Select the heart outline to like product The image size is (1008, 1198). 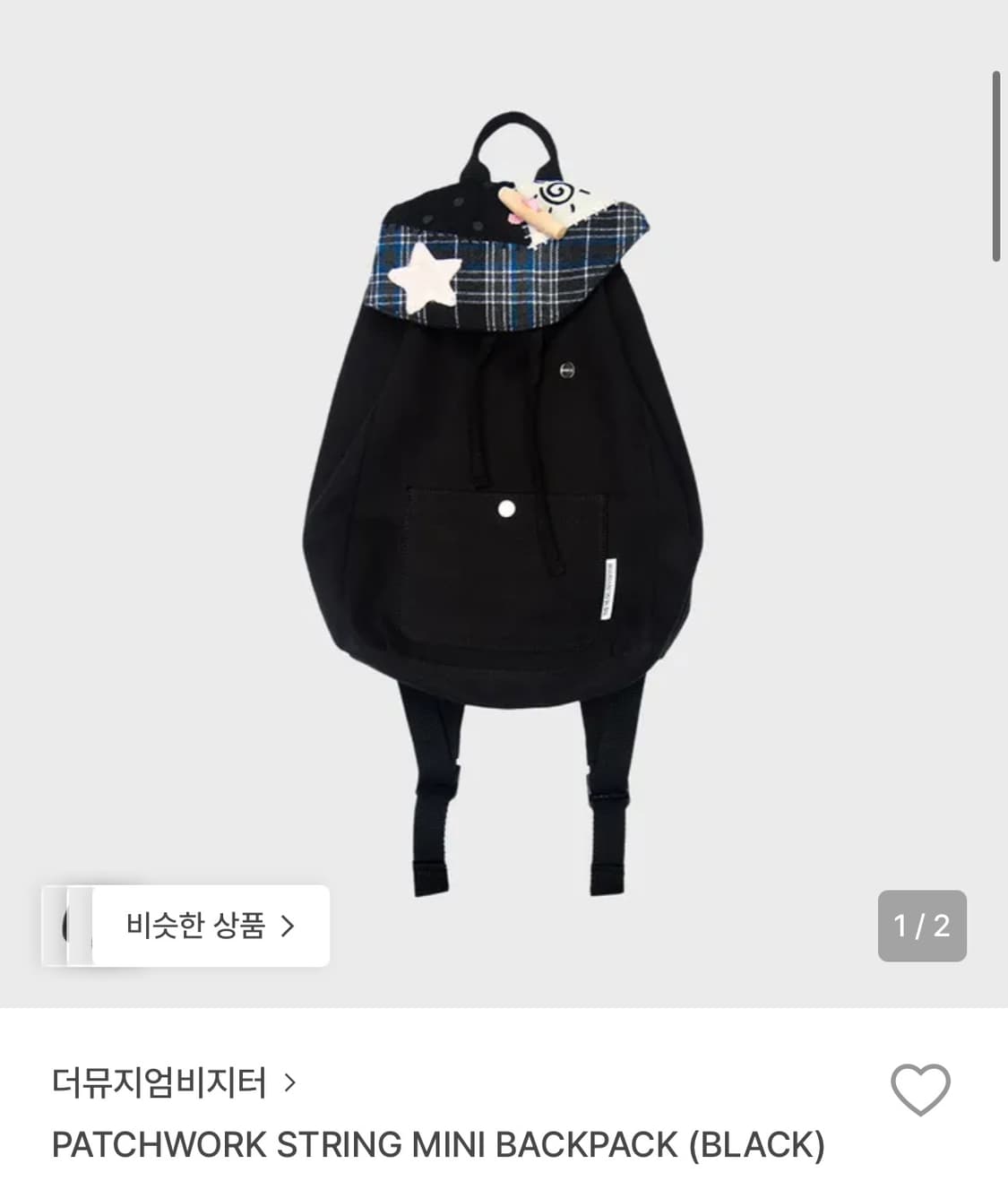point(921,1089)
